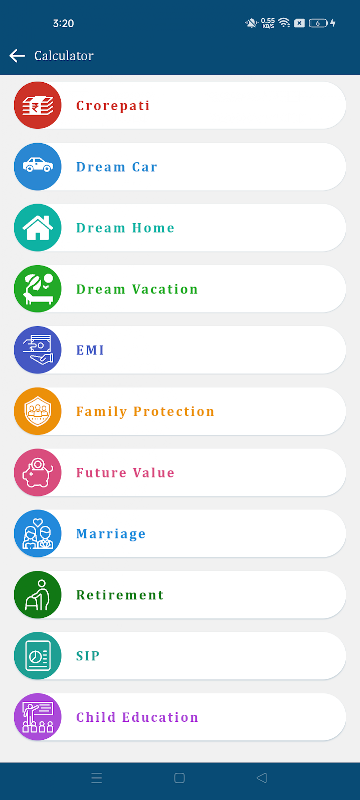
Task: Select the Future Value calculator
Action: [180, 472]
